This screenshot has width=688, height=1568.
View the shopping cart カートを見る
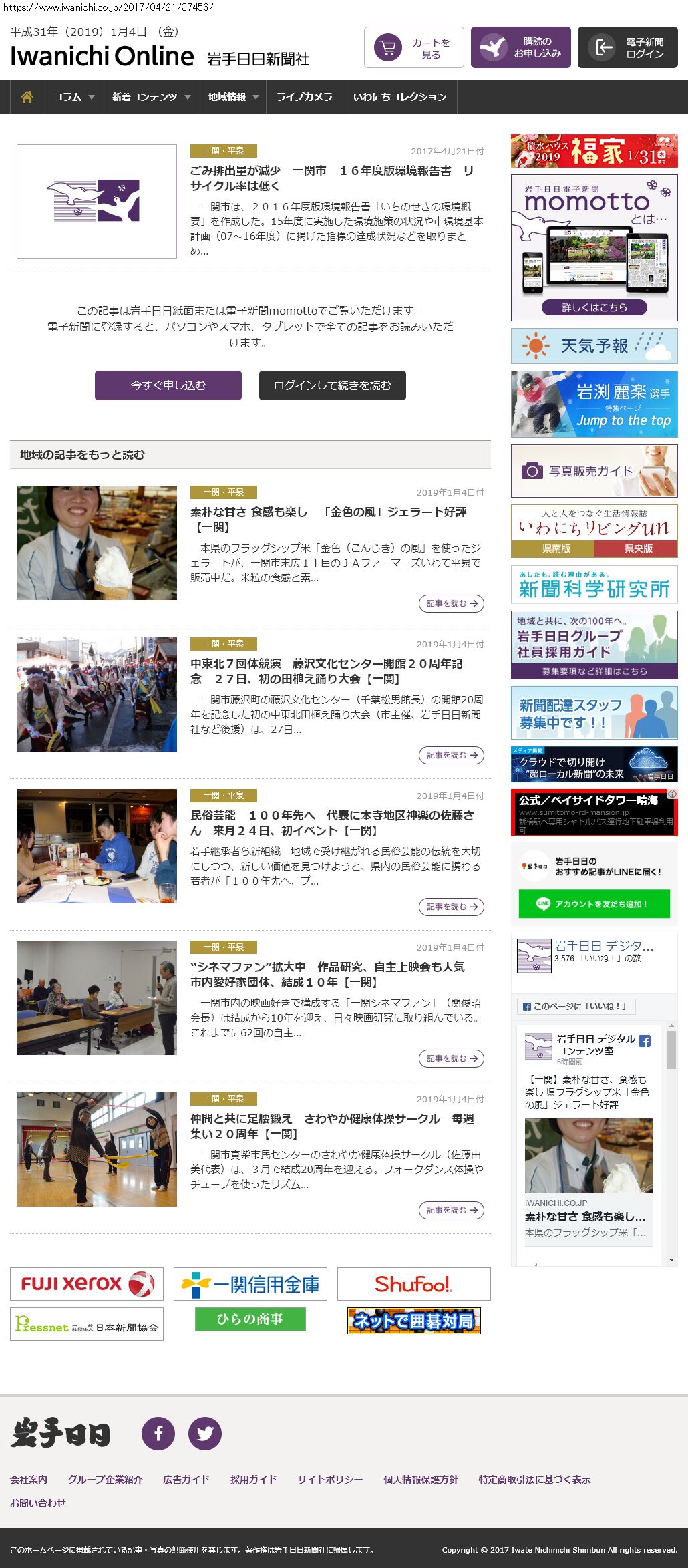point(413,47)
